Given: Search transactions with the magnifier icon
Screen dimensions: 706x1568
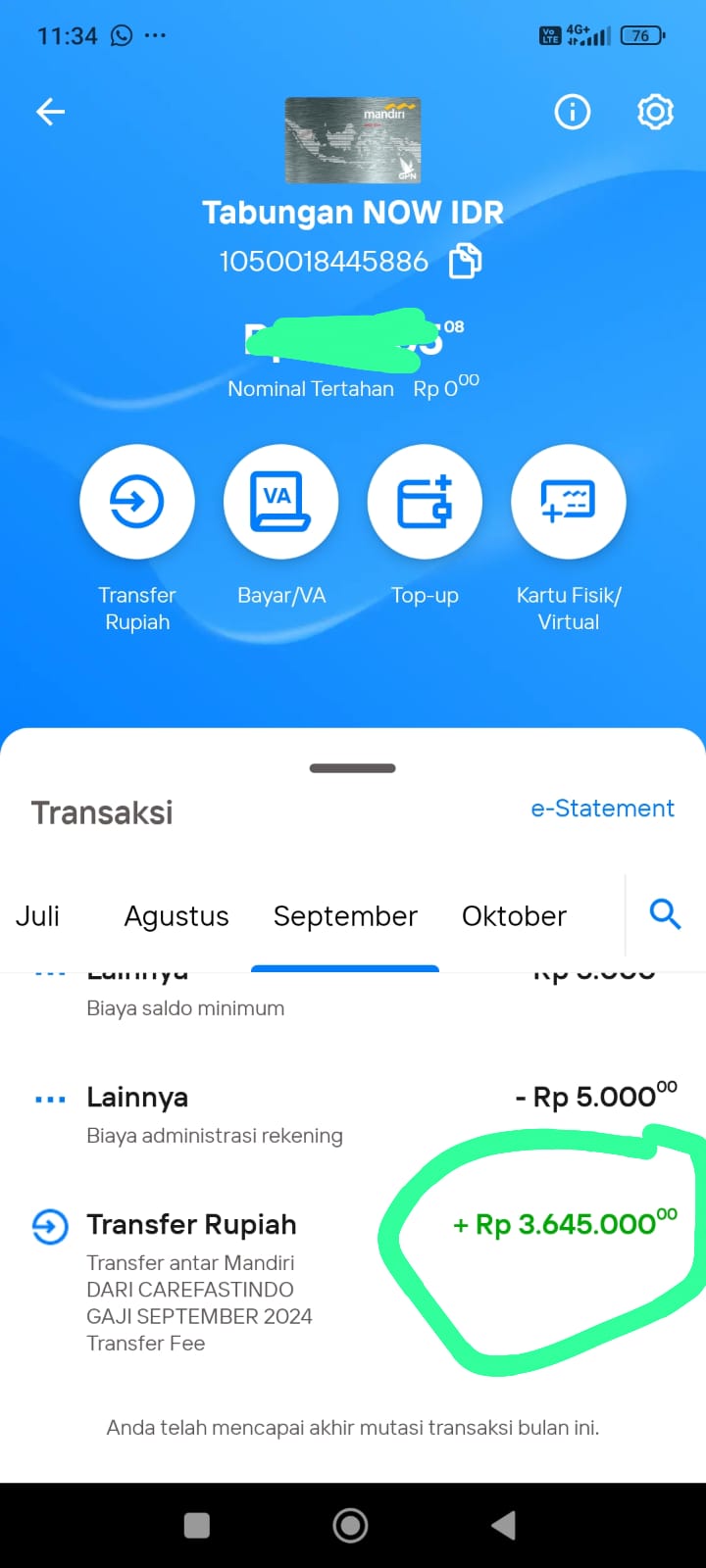Looking at the screenshot, I should [665, 914].
